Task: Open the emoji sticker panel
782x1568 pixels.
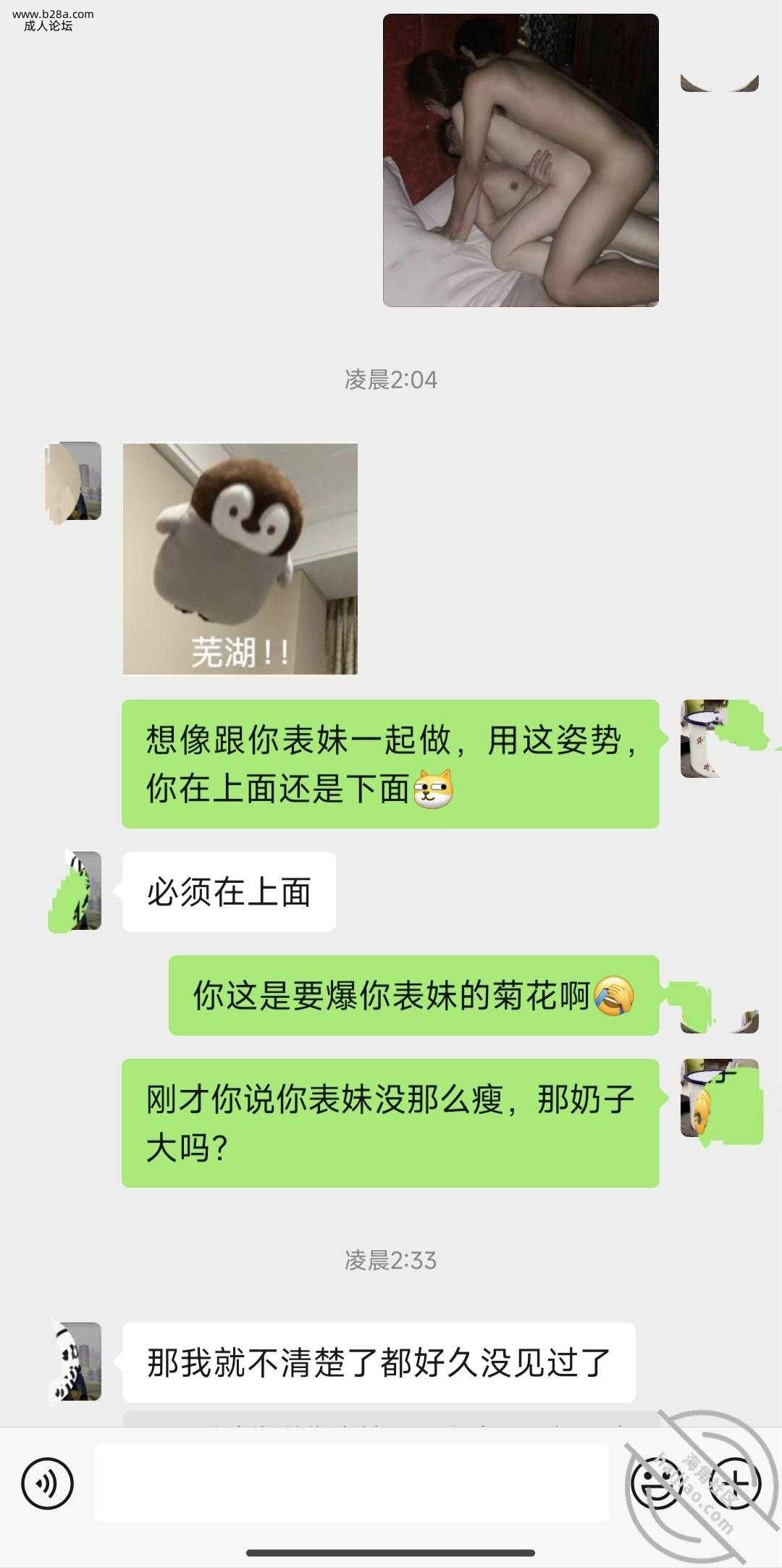Action: [655, 1483]
